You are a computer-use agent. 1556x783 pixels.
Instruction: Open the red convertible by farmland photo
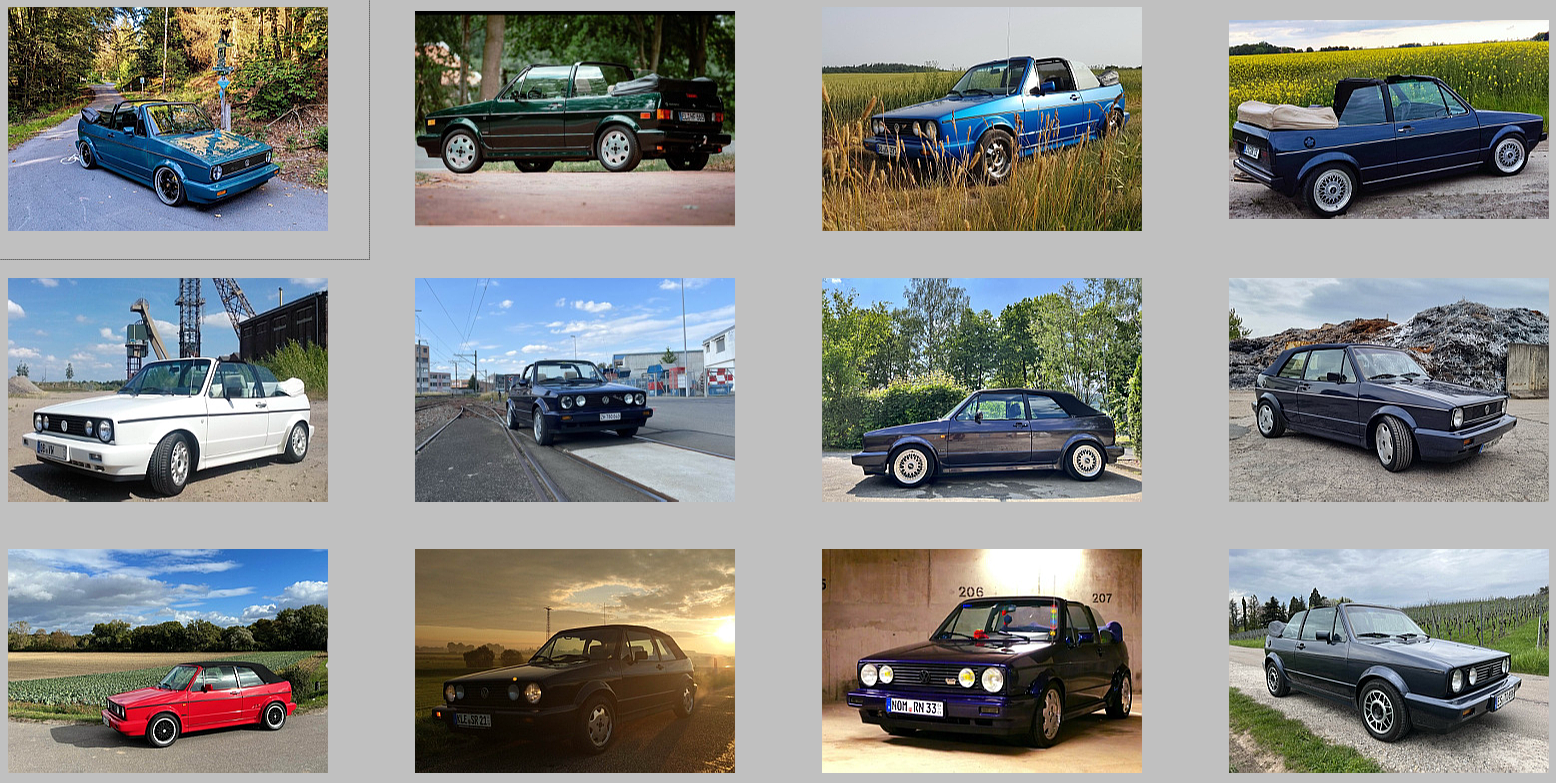pos(167,660)
